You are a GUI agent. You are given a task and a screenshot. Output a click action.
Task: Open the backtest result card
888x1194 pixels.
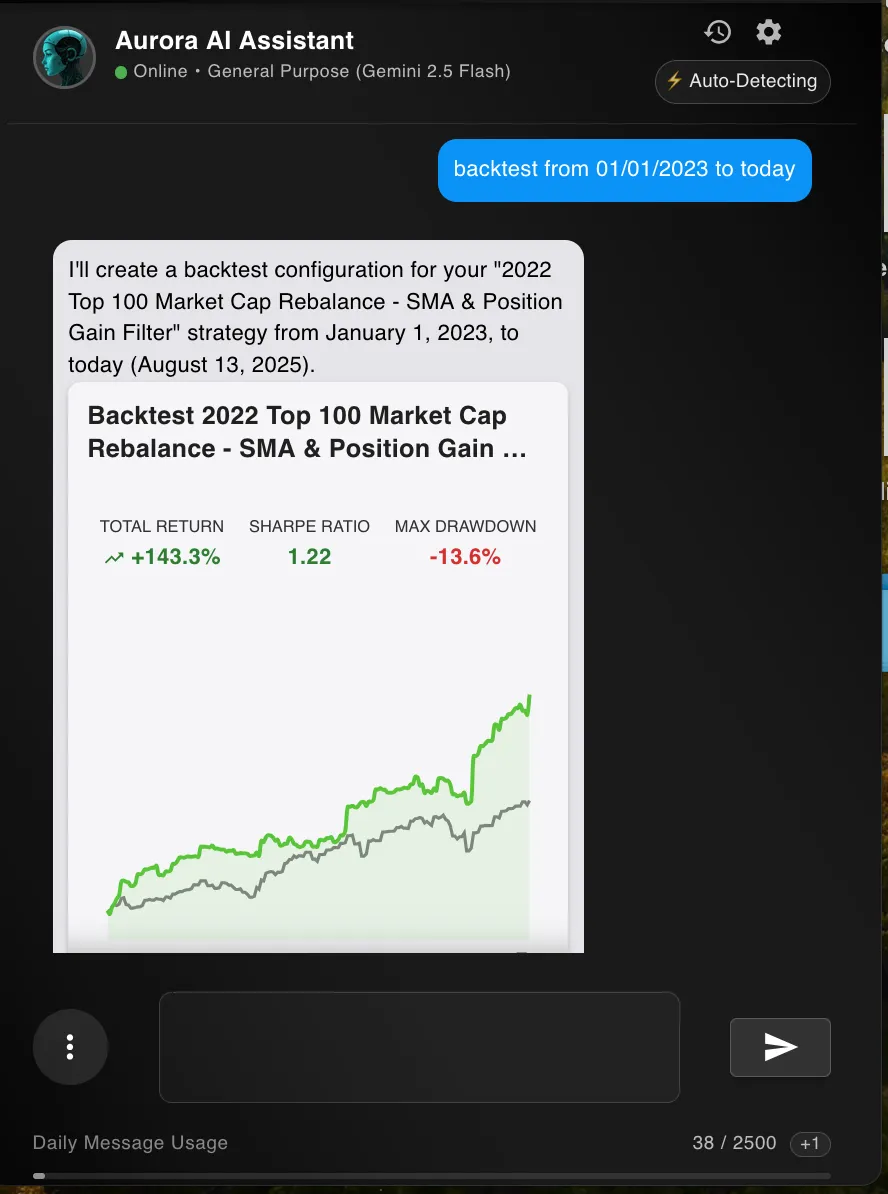coord(317,660)
